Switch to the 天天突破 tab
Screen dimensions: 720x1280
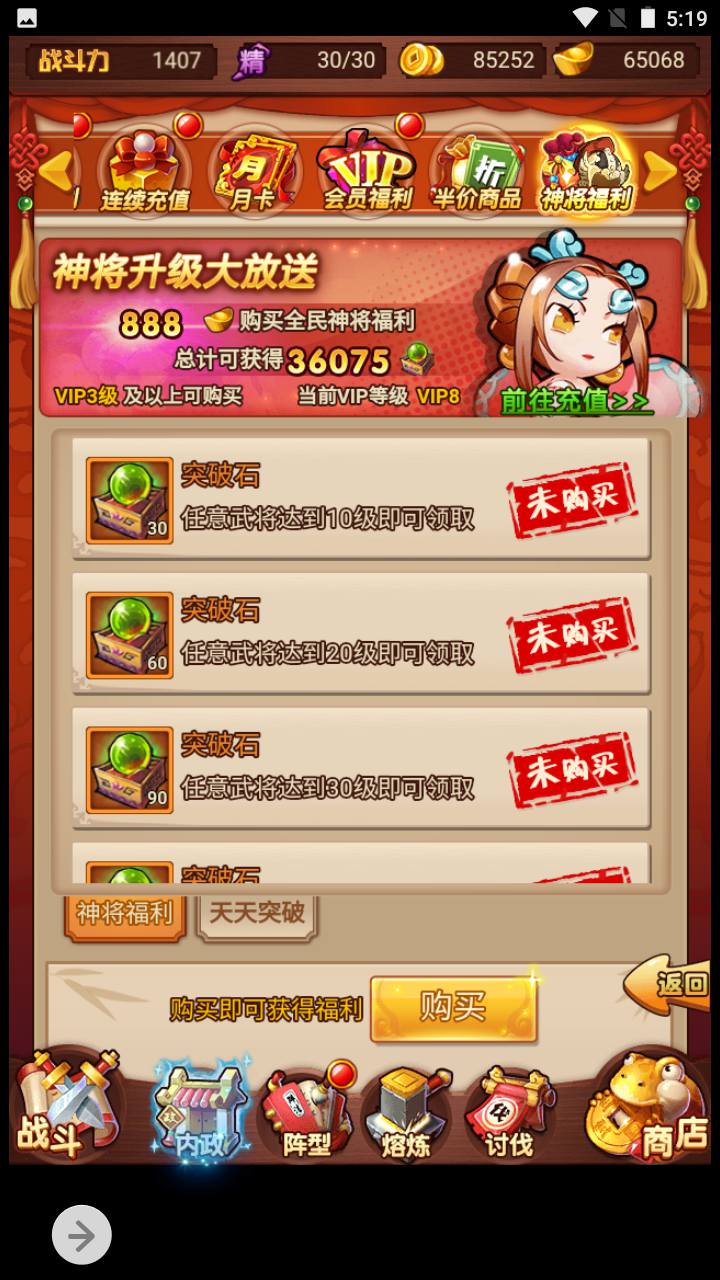coord(258,913)
